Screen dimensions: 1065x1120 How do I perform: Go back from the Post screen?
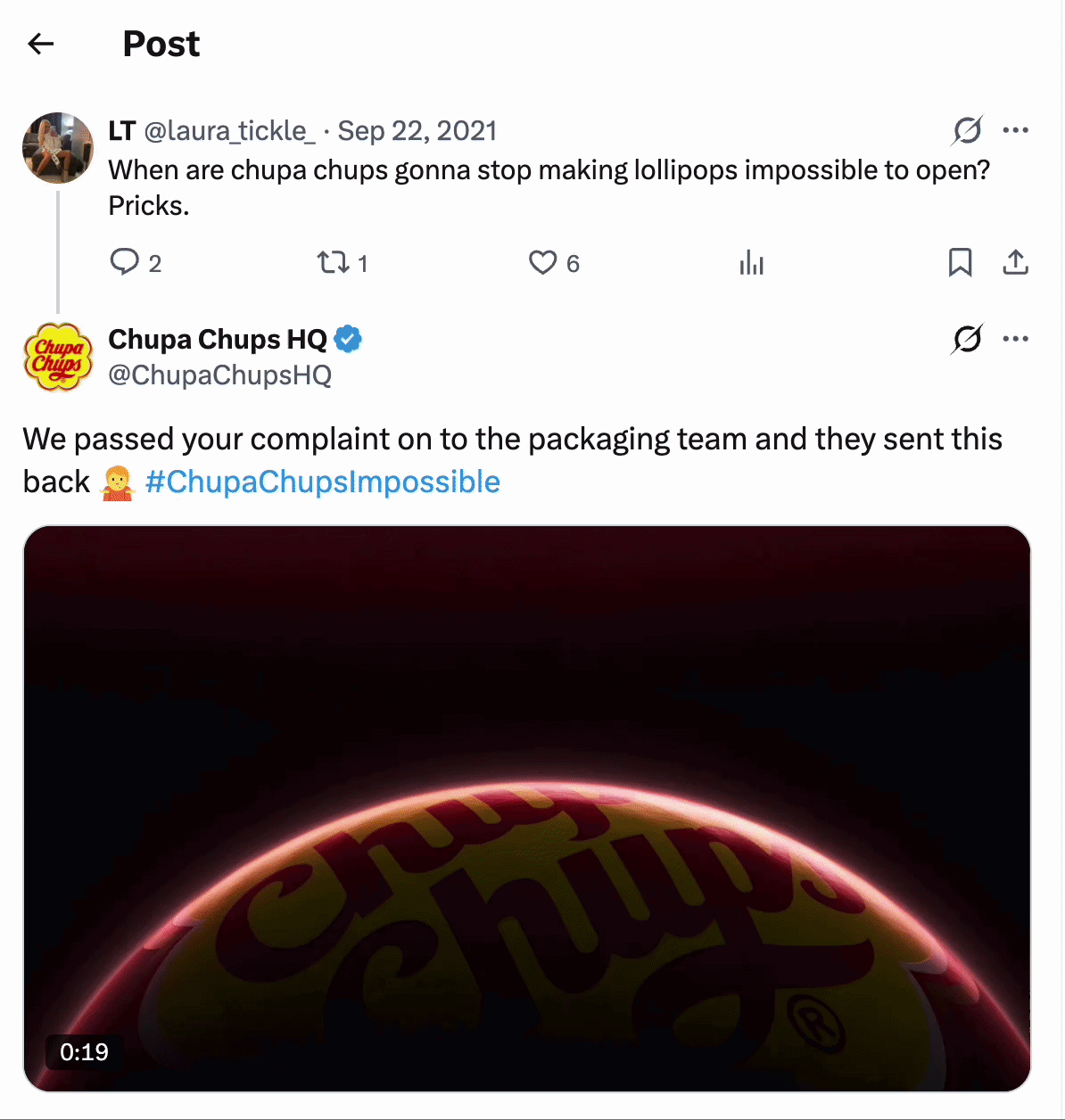(41, 44)
